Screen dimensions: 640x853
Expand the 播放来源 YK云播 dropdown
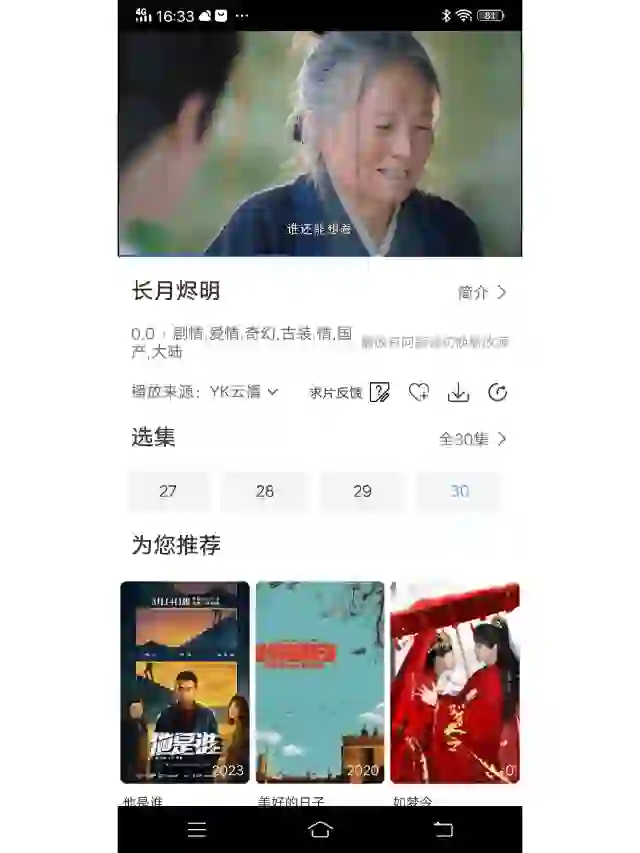tap(244, 392)
